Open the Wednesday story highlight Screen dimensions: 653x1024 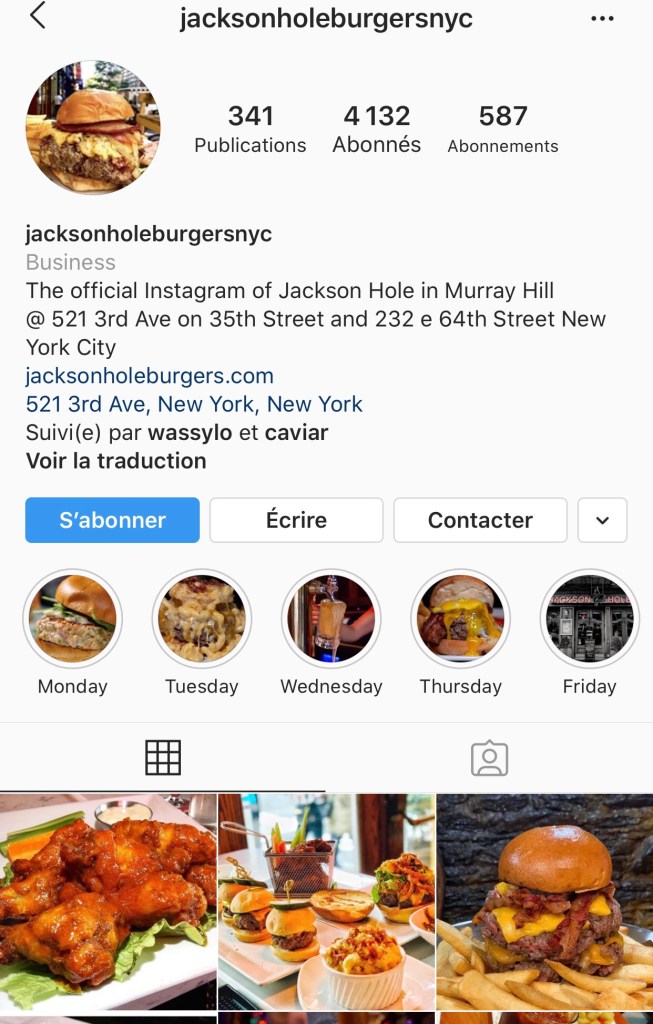[331, 620]
